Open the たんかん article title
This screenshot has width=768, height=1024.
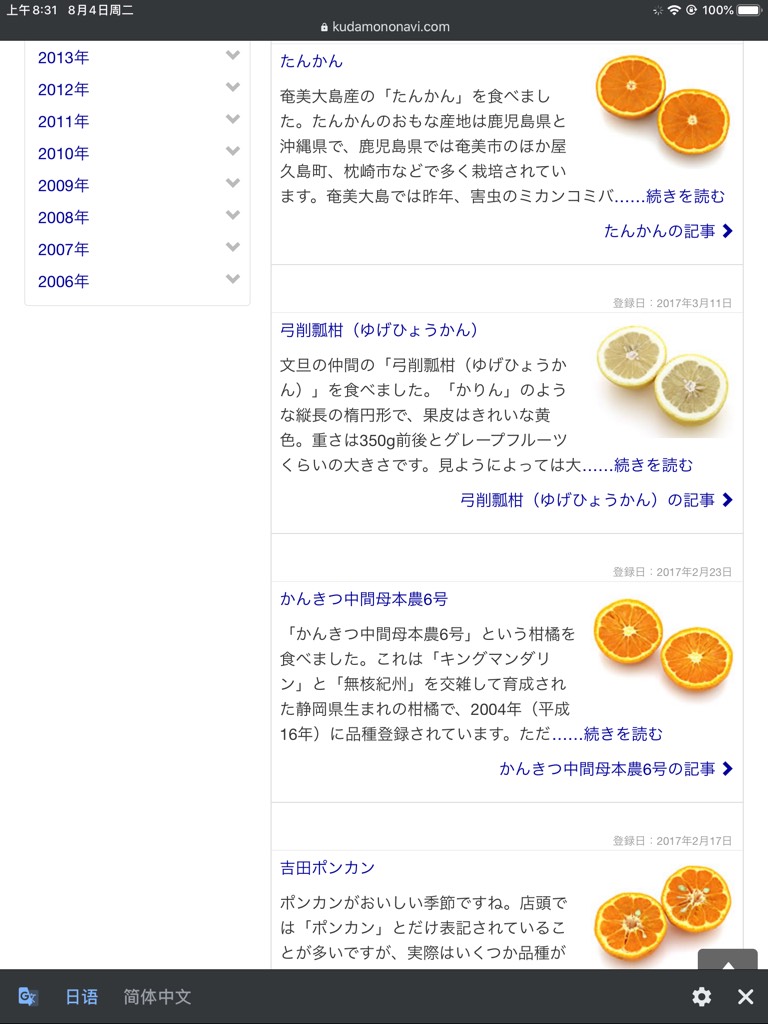click(x=311, y=61)
